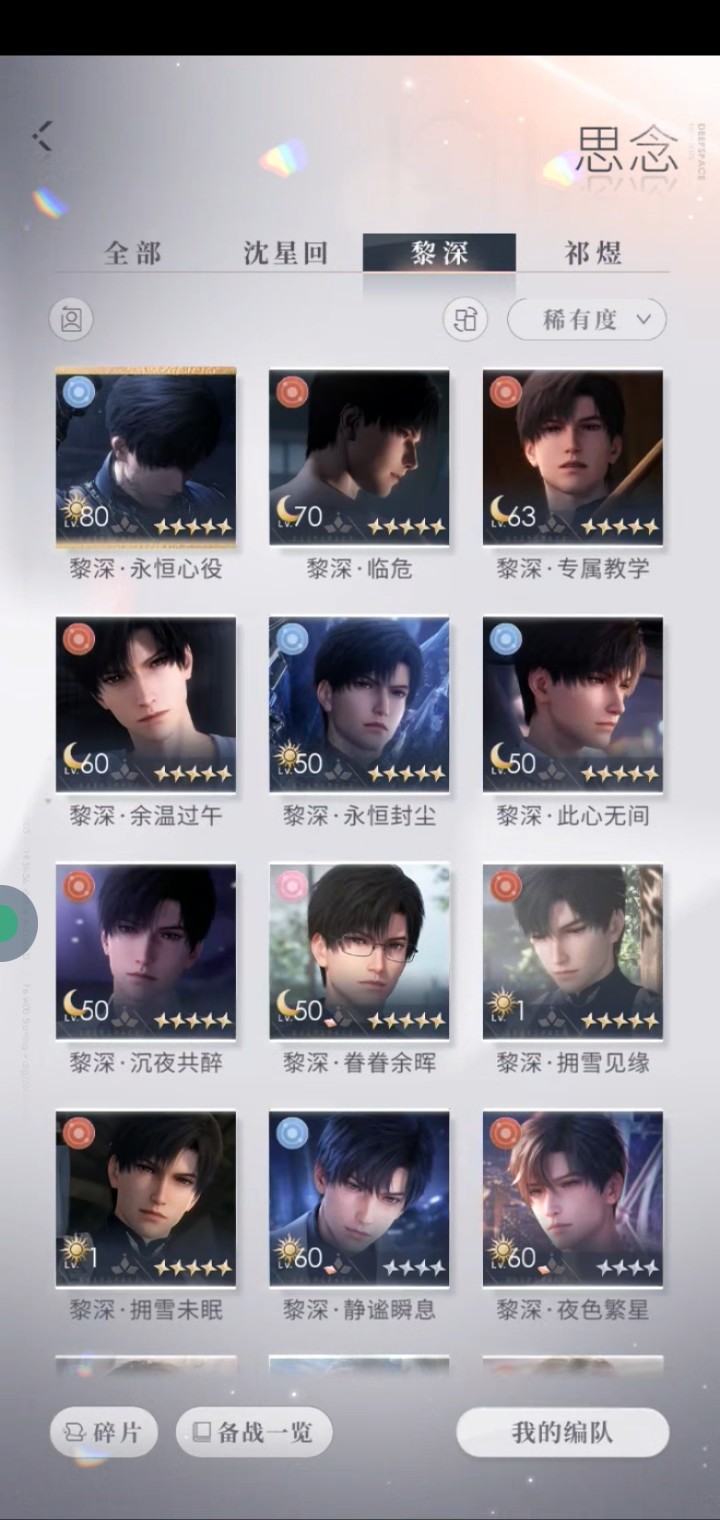
Task: Open 备战一览 overview
Action: coord(254,1432)
